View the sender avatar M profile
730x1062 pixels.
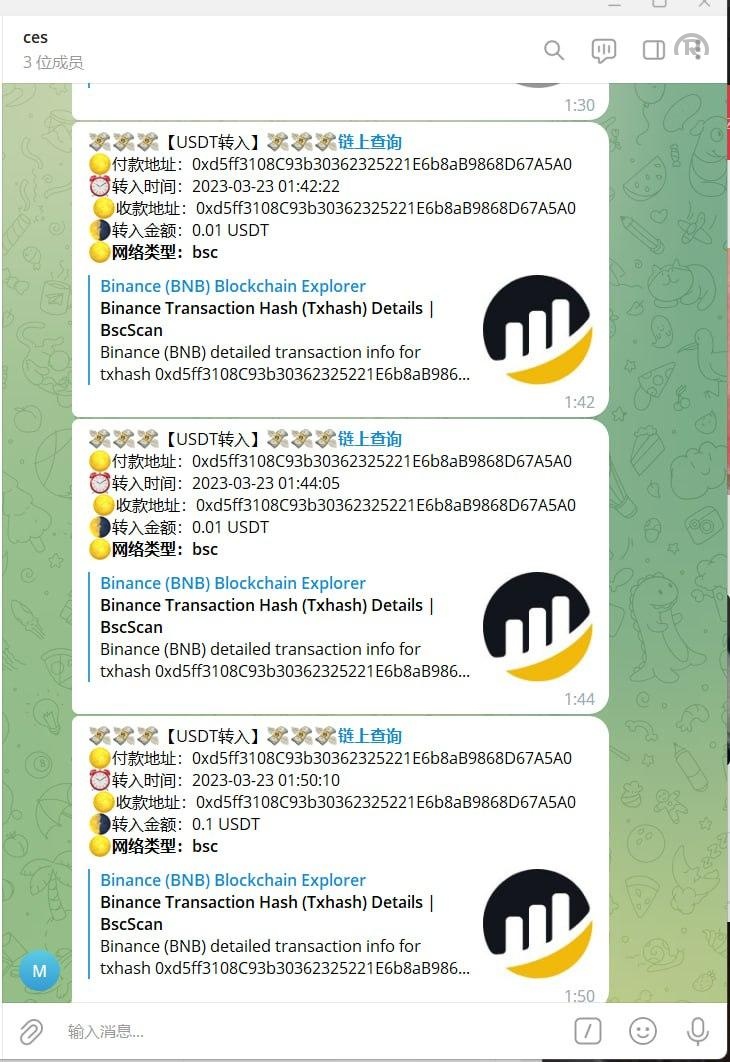(40, 970)
